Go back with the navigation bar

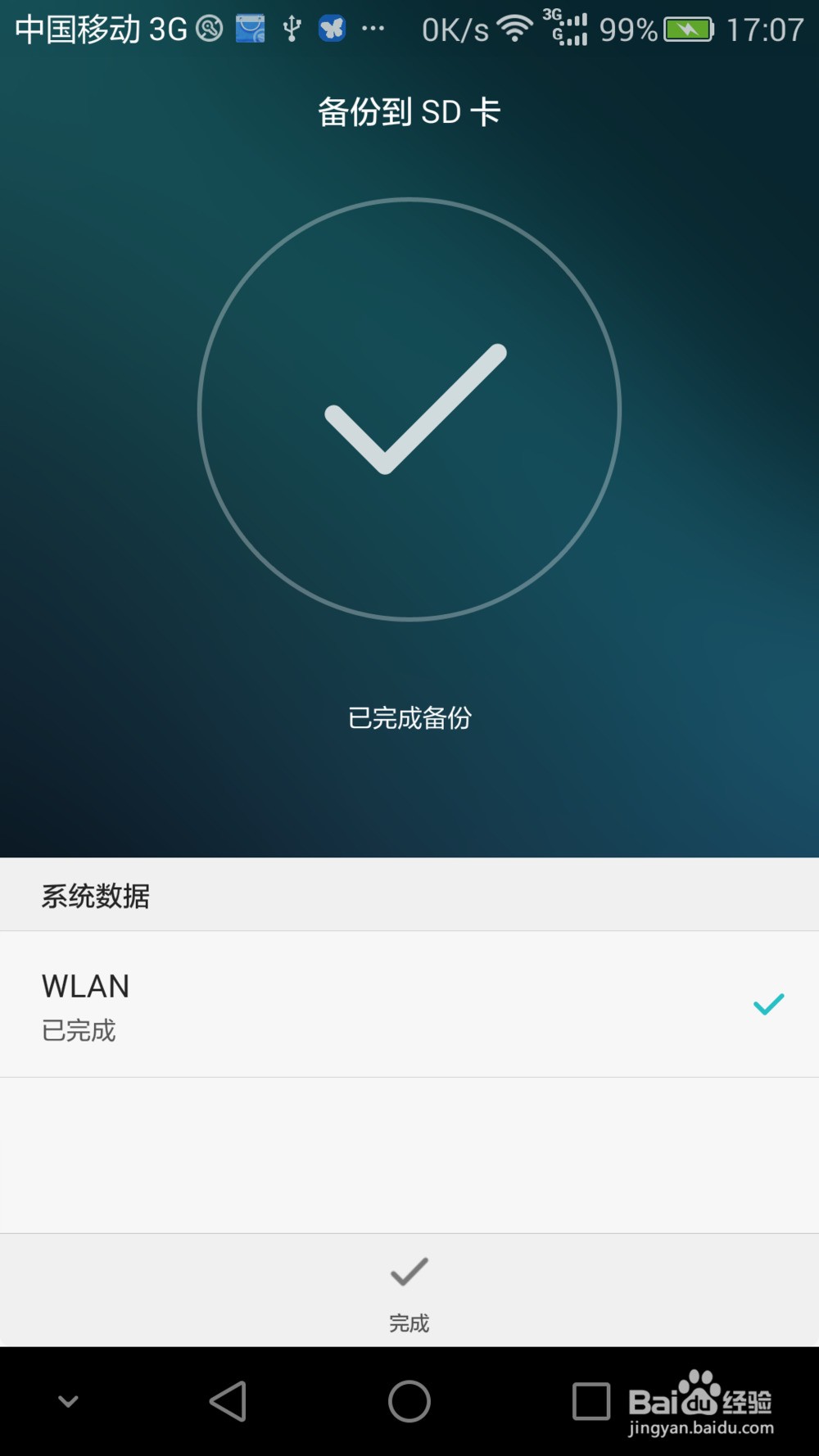[229, 1401]
